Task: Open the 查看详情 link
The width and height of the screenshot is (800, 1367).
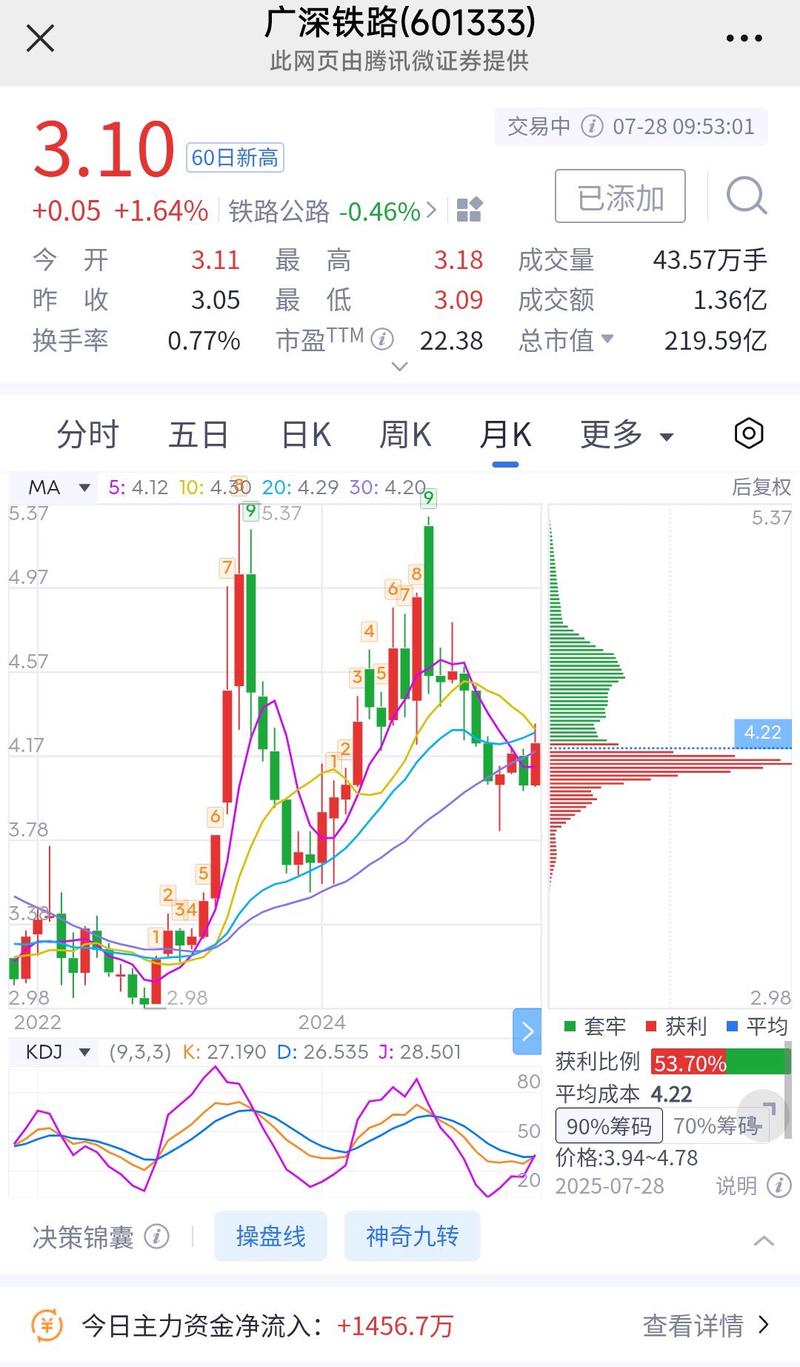Action: pos(695,1324)
